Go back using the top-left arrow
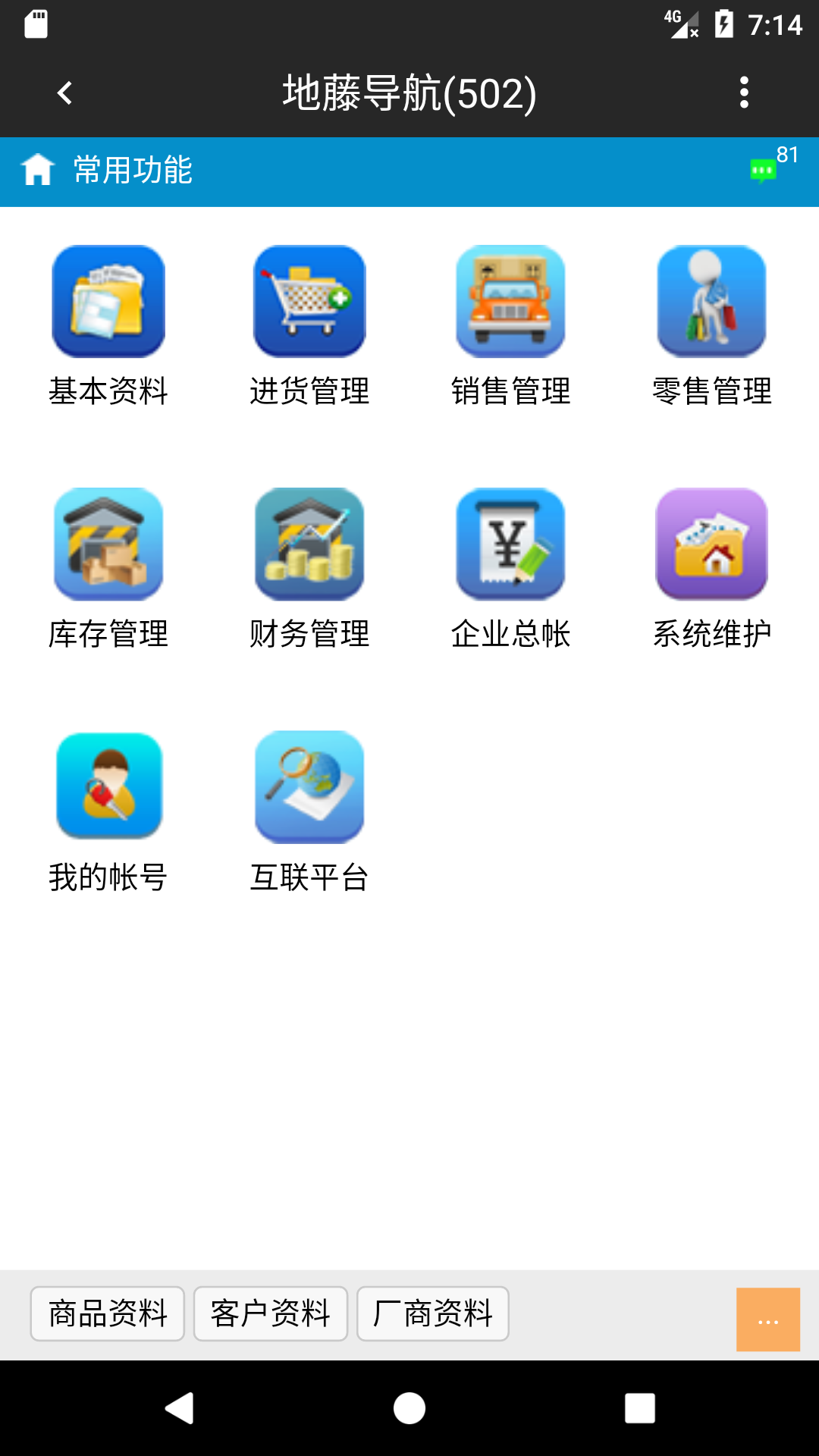The image size is (819, 1456). click(x=64, y=92)
